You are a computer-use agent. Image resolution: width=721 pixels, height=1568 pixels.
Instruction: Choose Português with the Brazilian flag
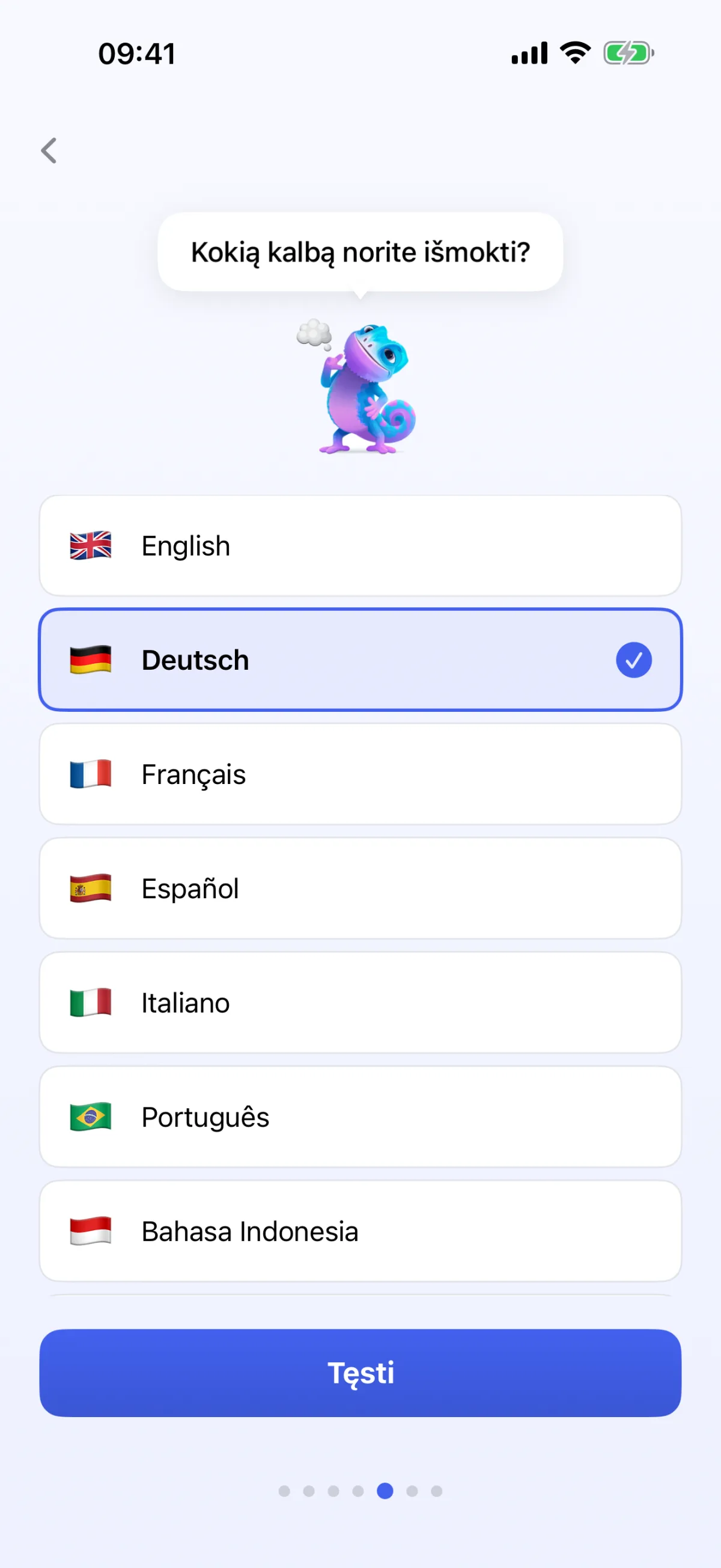click(x=360, y=1117)
